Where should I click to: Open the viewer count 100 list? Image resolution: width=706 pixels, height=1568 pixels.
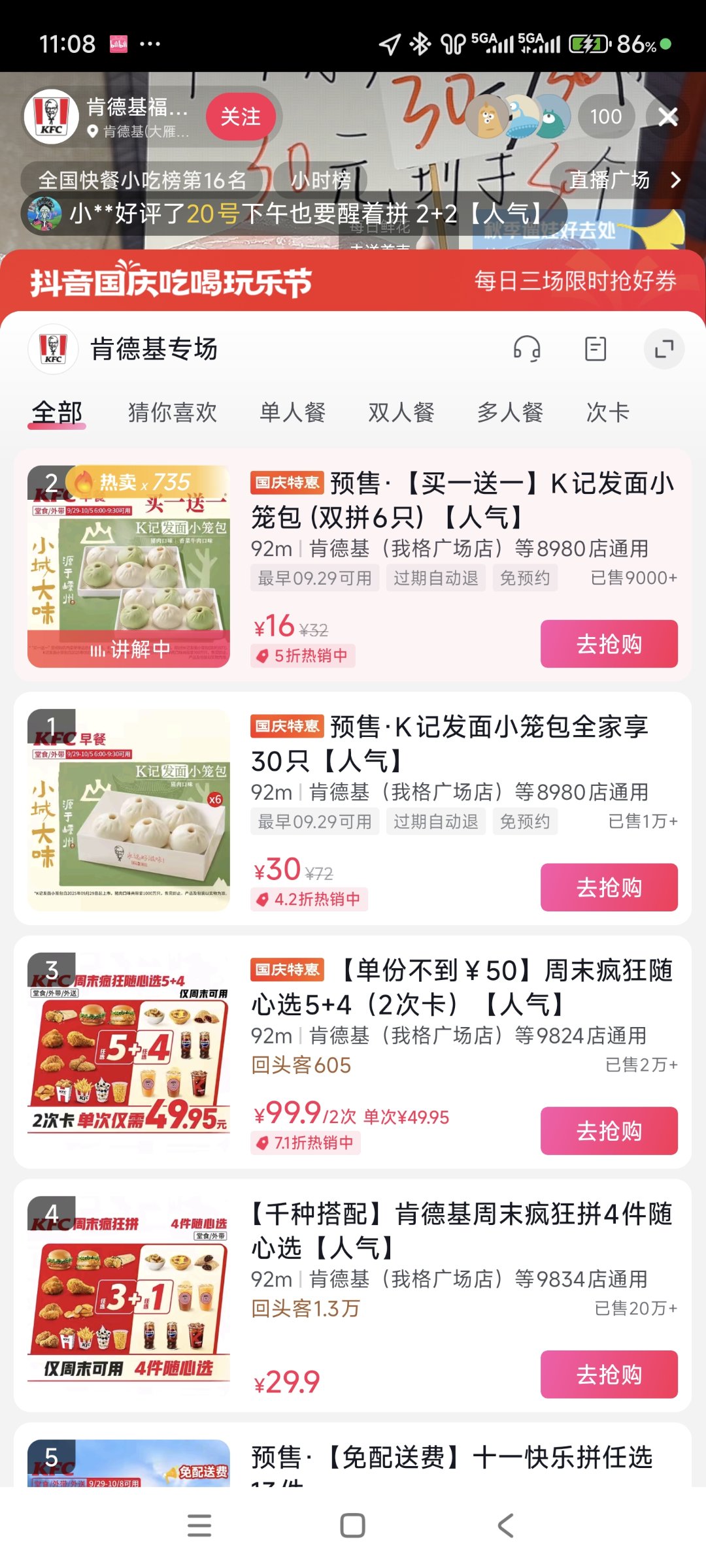605,117
